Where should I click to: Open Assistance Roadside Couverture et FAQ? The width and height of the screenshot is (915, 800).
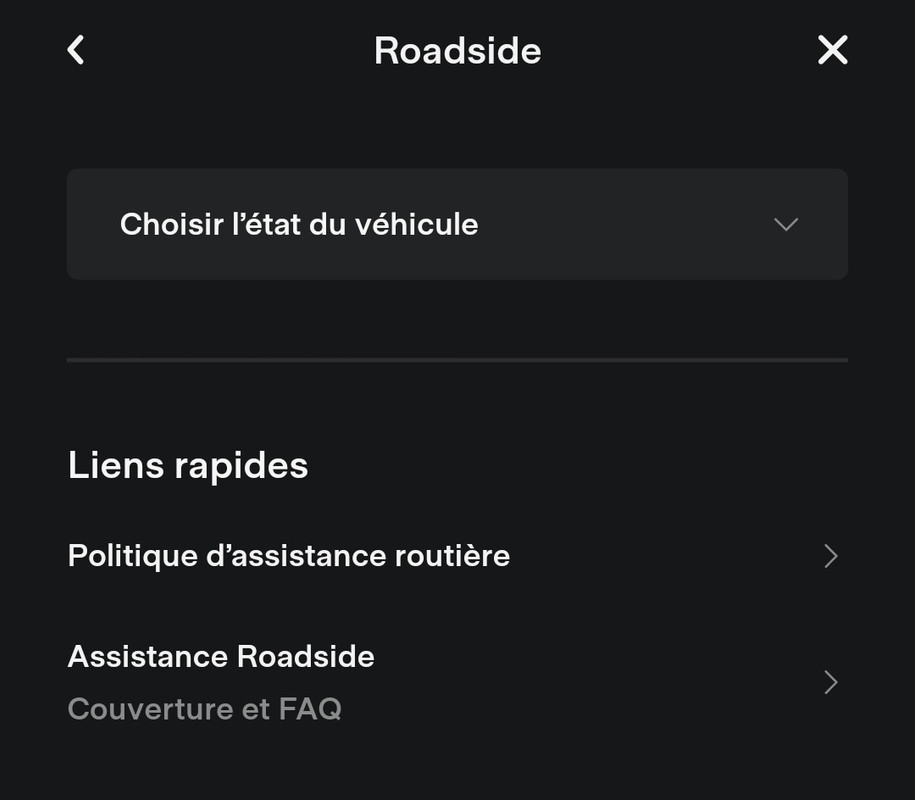pyautogui.click(x=452, y=682)
